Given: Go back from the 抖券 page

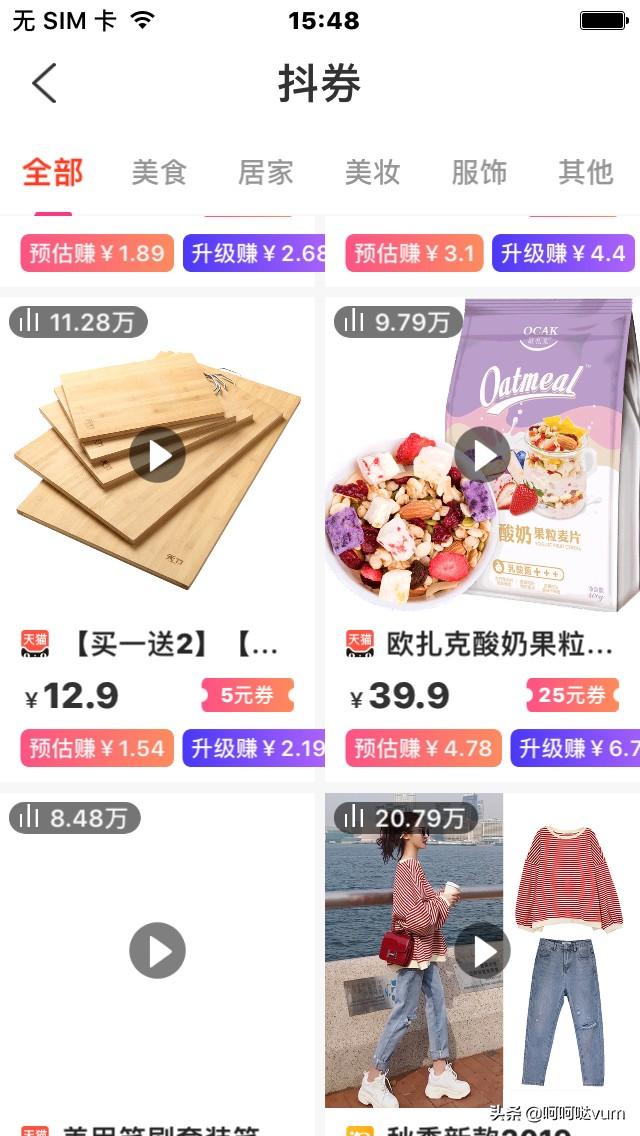Looking at the screenshot, I should 45,83.
